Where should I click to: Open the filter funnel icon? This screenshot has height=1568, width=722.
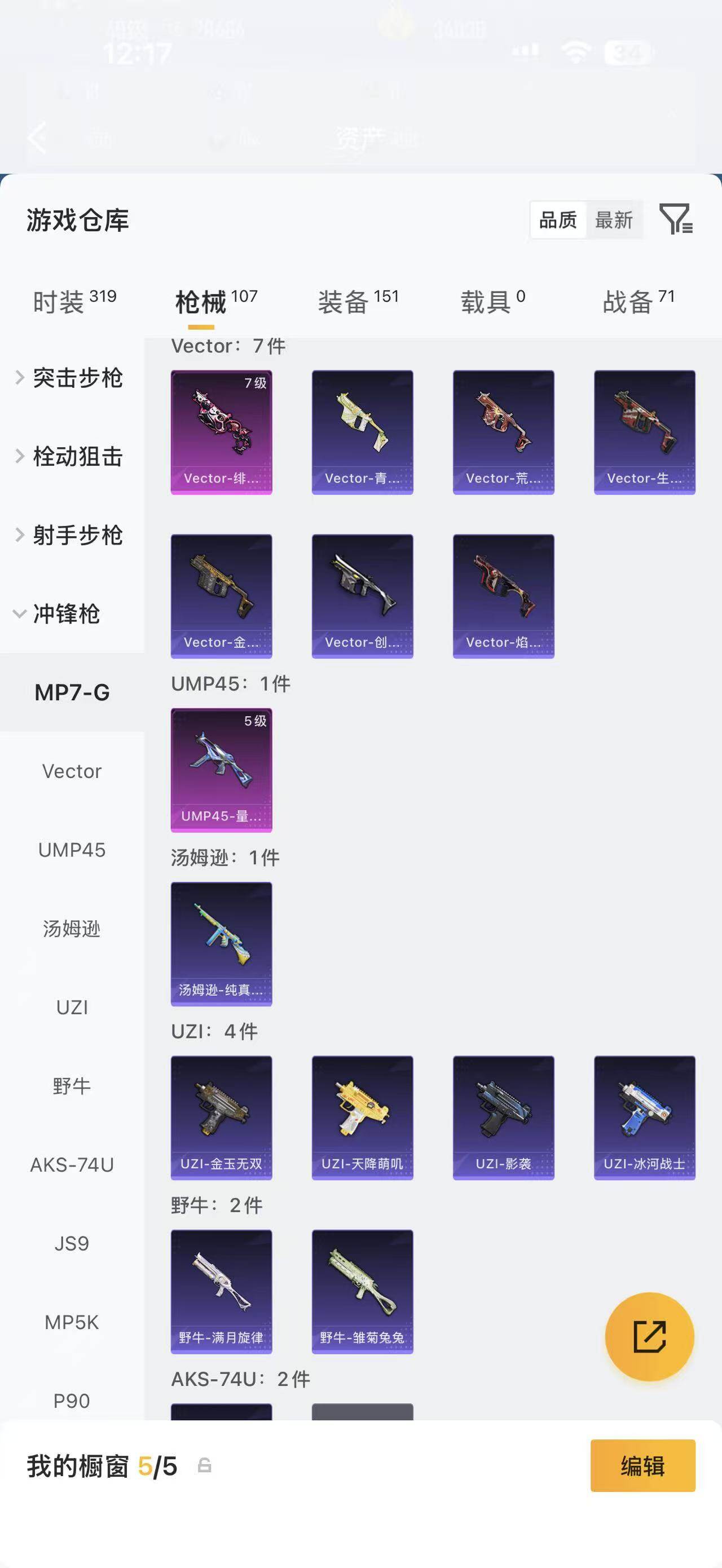click(x=676, y=219)
